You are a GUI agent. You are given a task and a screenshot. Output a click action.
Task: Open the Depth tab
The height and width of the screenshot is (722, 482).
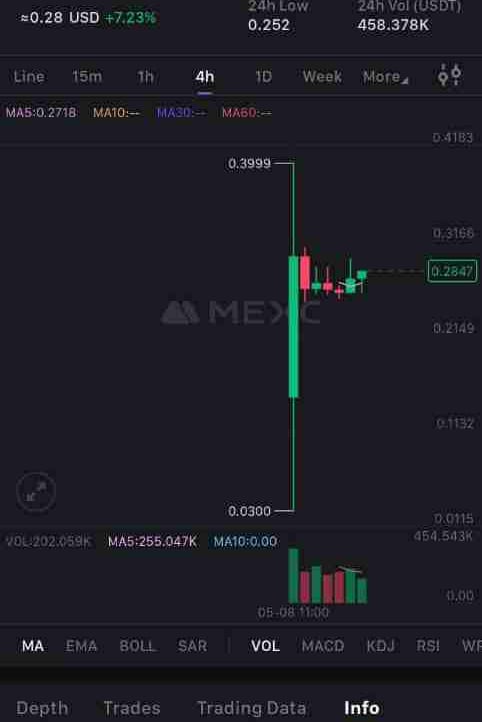[42, 708]
